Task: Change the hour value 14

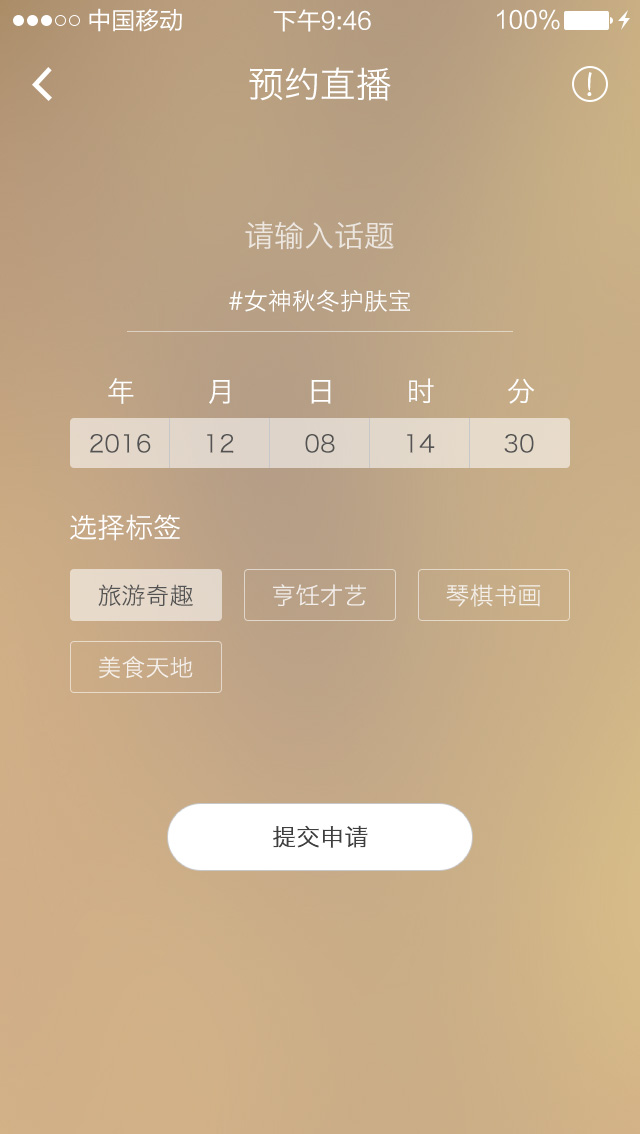Action: (419, 443)
